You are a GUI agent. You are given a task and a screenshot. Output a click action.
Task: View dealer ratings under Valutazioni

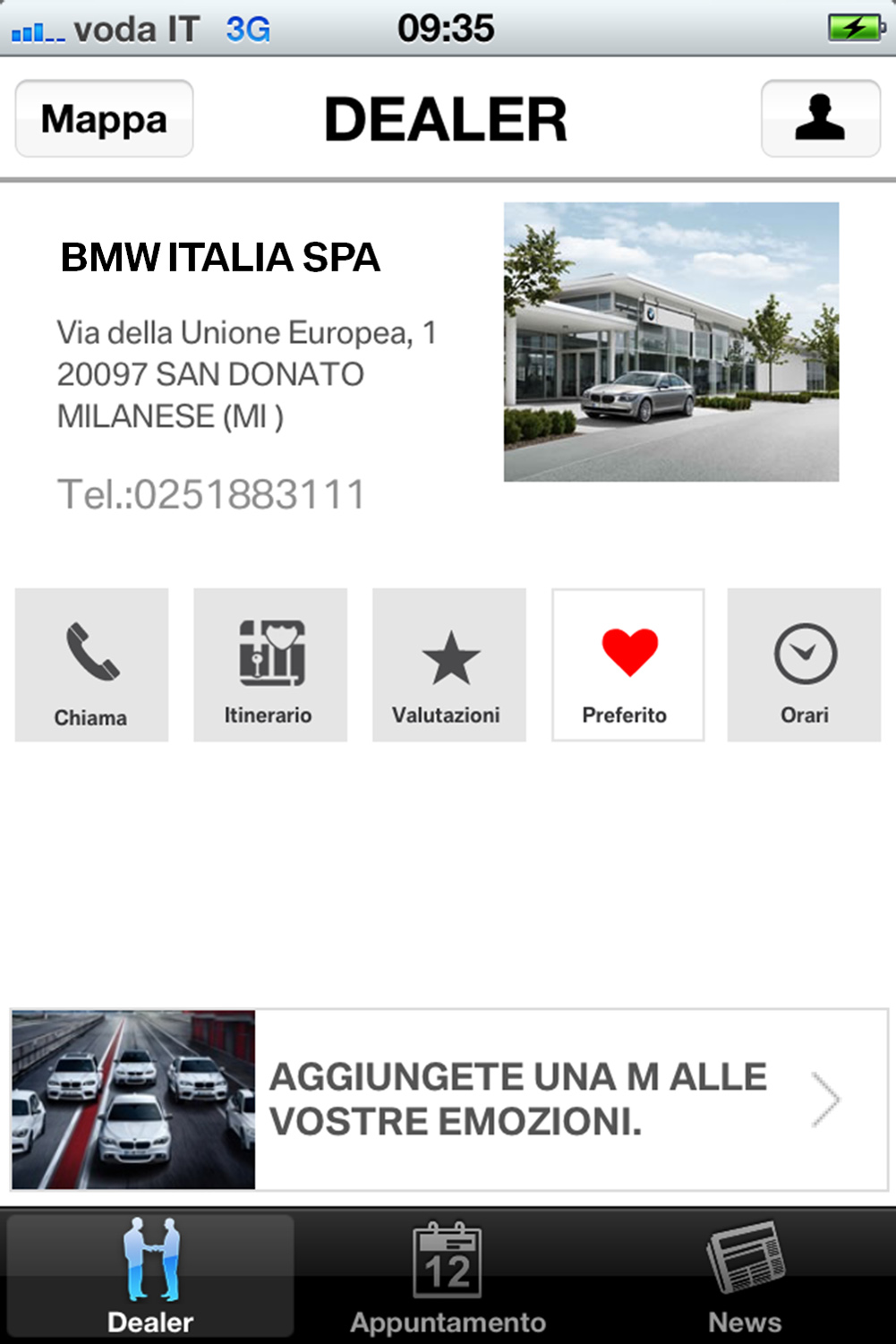[448, 665]
